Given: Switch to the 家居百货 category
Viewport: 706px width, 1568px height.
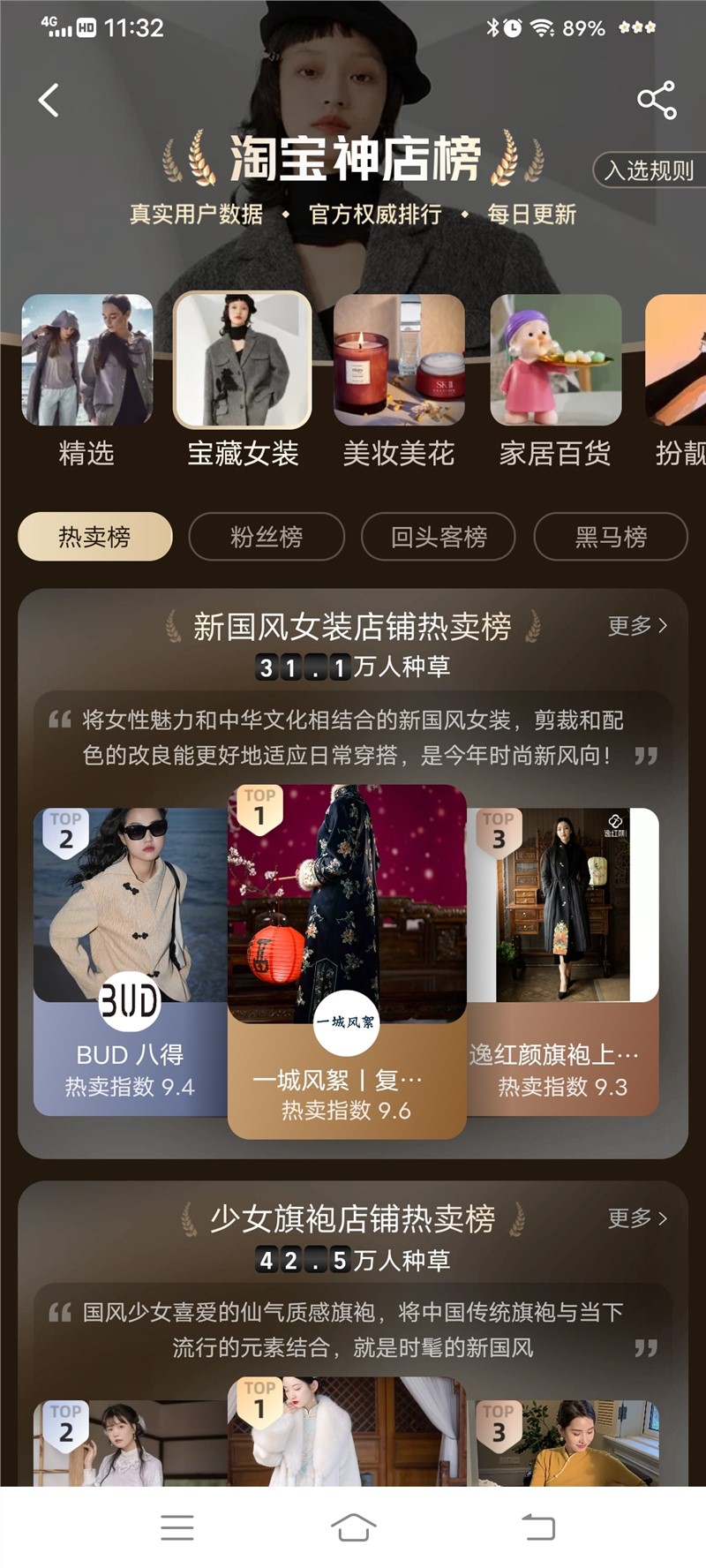Looking at the screenshot, I should [555, 380].
